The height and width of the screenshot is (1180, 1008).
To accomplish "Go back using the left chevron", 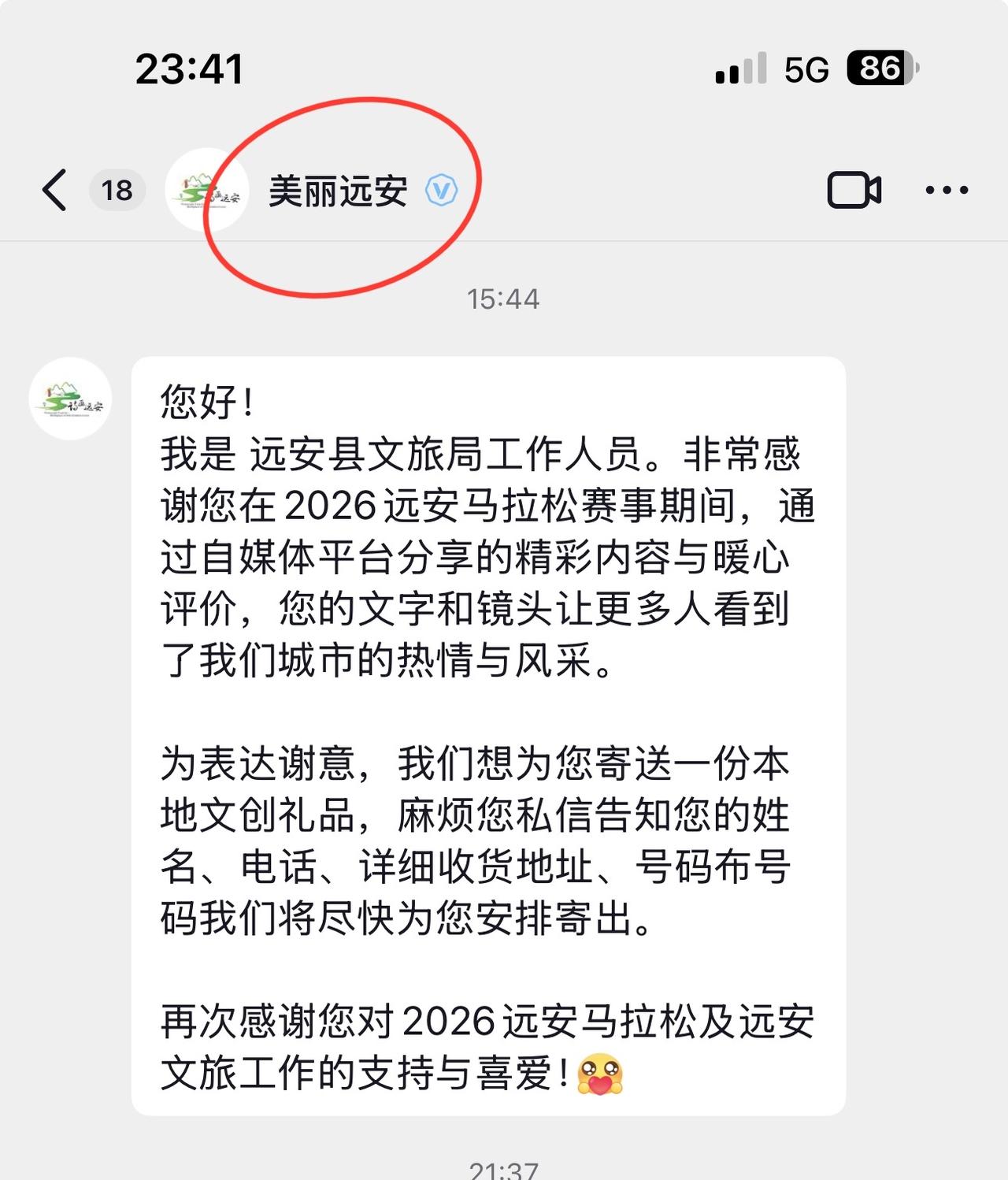I will click(54, 189).
